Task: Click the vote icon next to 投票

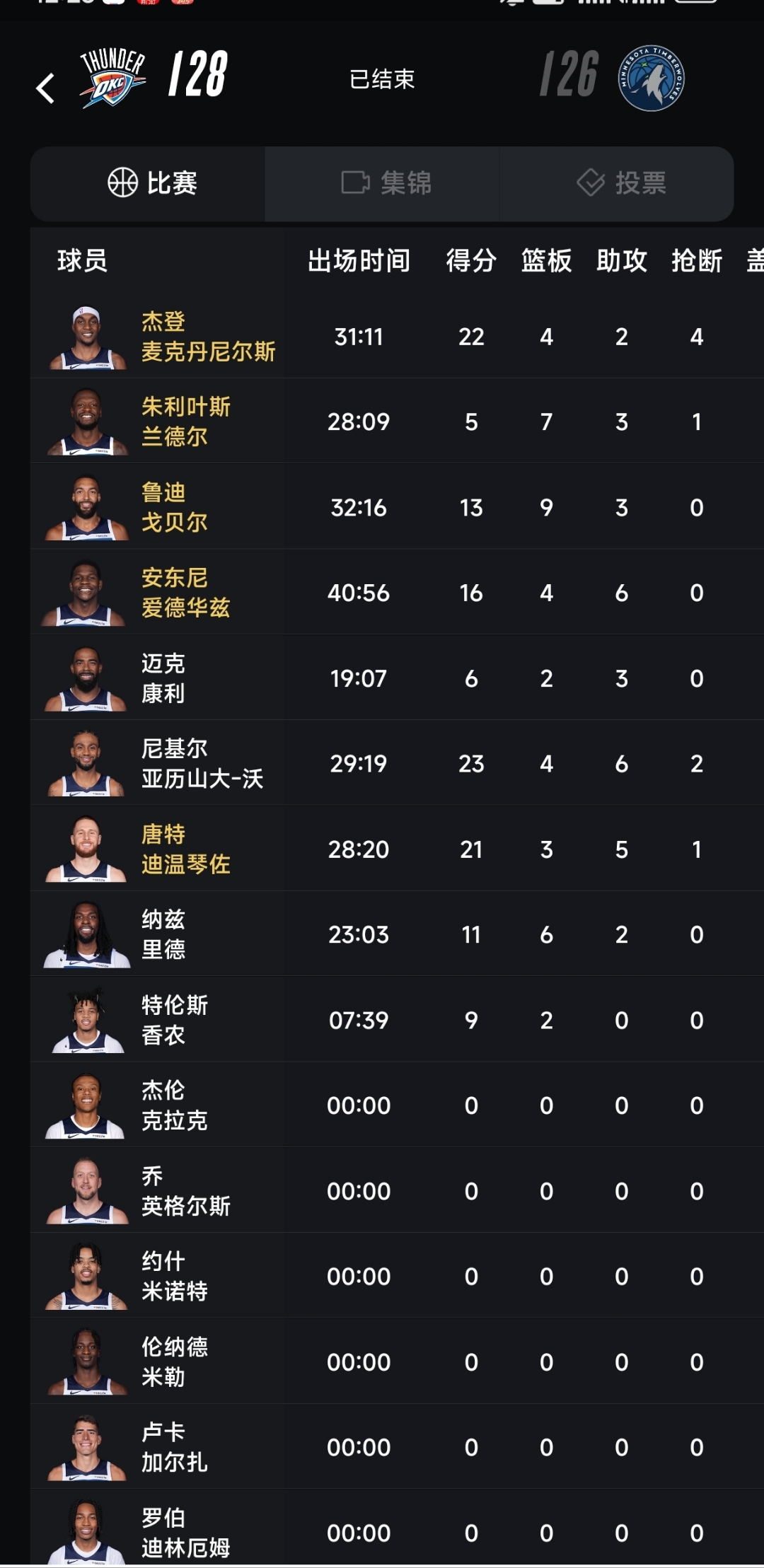Action: (x=589, y=182)
